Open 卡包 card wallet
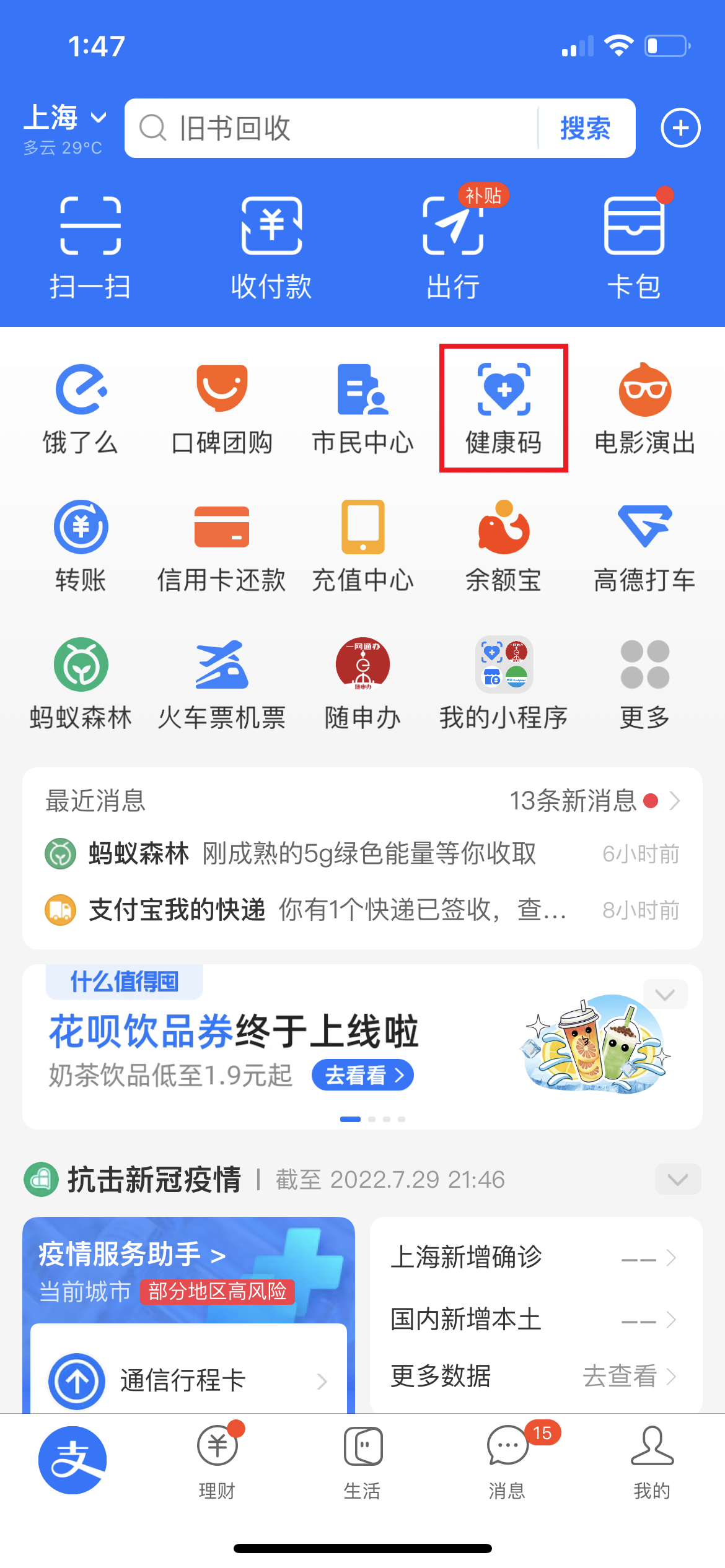 click(634, 248)
